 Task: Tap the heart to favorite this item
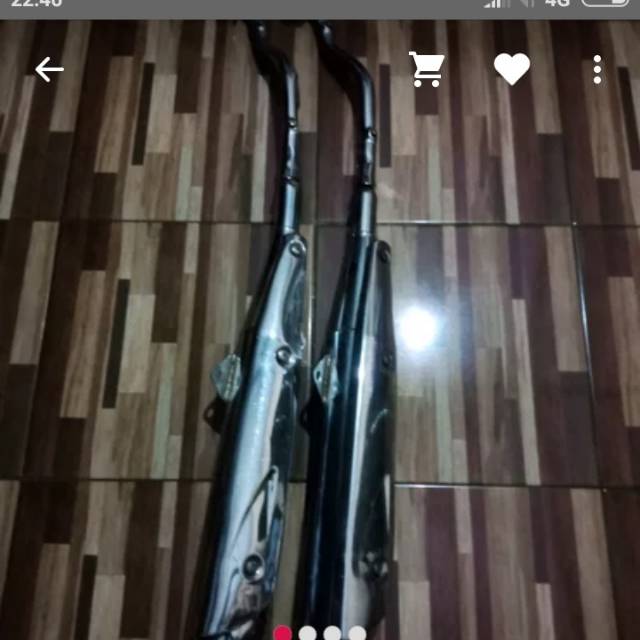(512, 69)
